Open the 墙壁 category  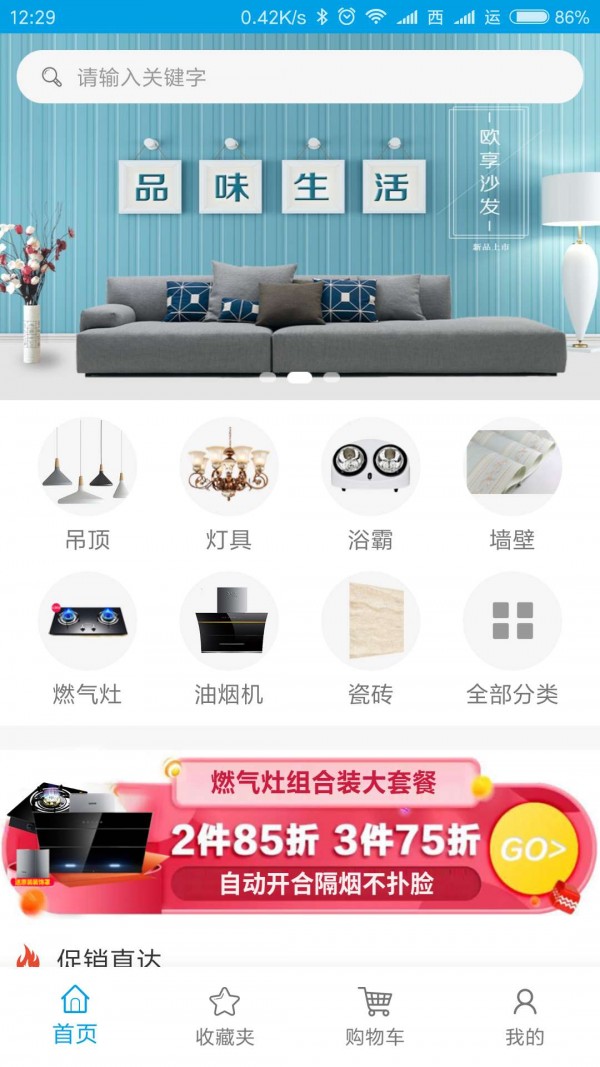pos(512,485)
